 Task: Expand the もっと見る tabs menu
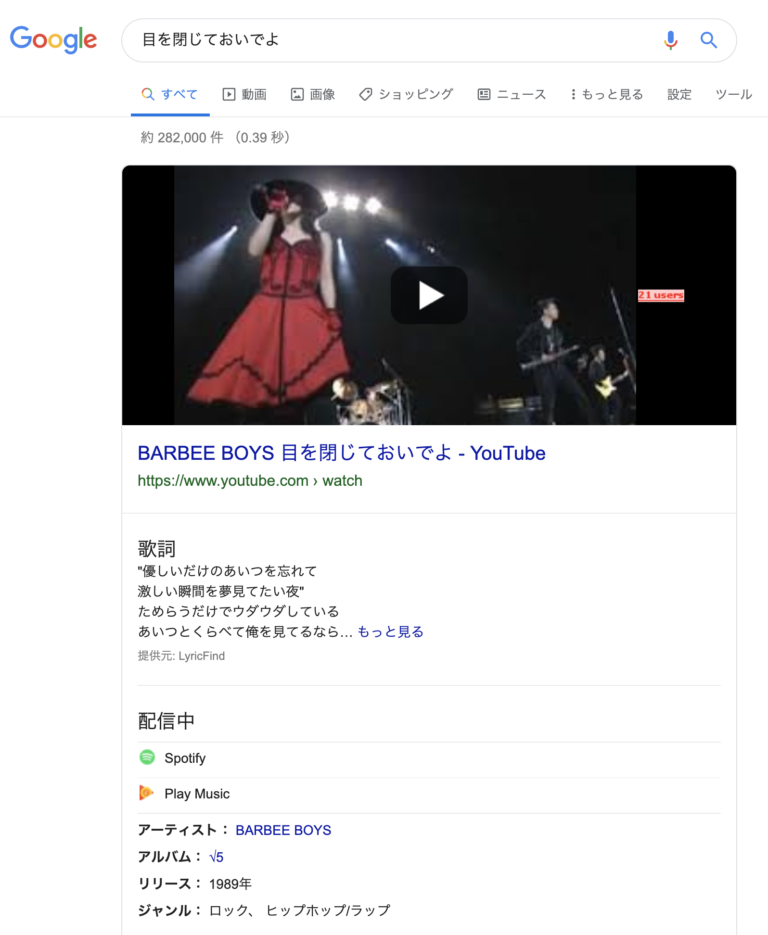(607, 94)
